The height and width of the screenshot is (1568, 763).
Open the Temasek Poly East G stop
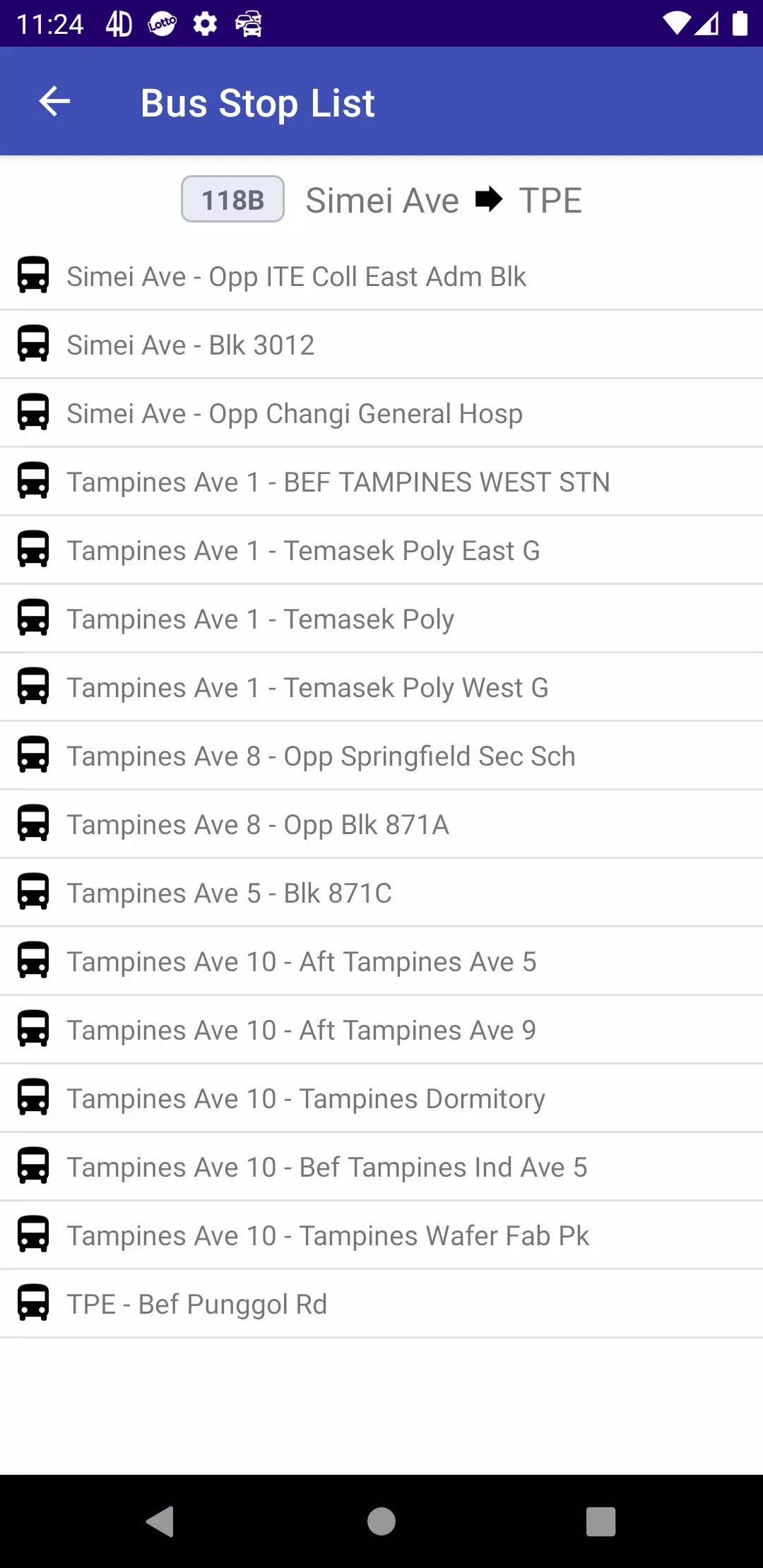[x=381, y=550]
